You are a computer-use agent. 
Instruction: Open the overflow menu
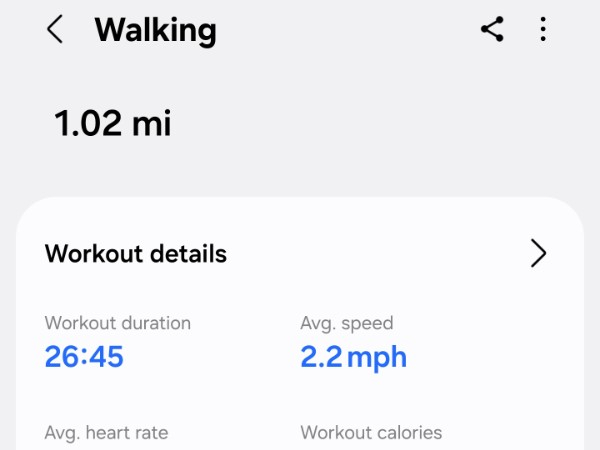tap(543, 29)
